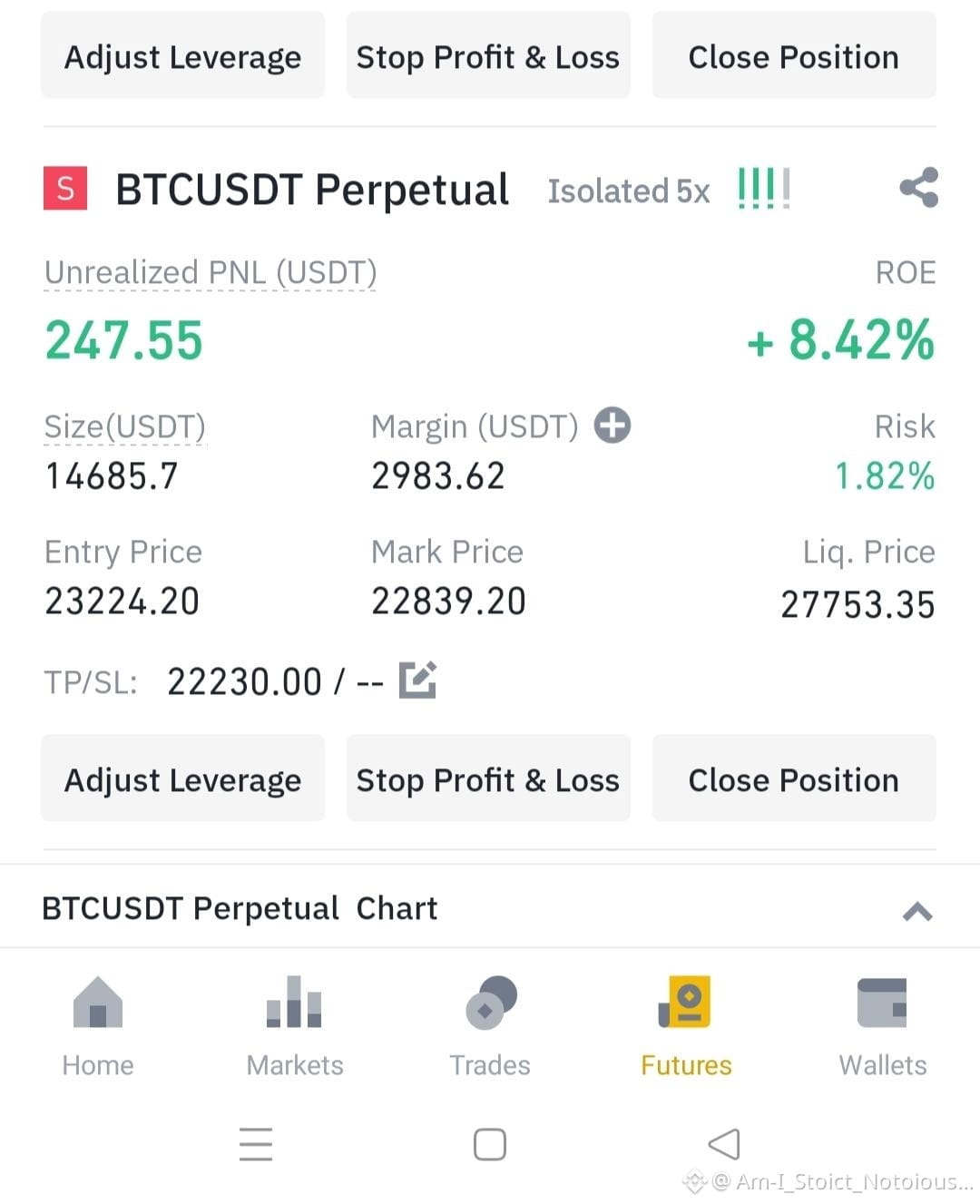Set Stop Profit & Loss for BTCUSDT position
The width and height of the screenshot is (980, 1204).
(488, 778)
